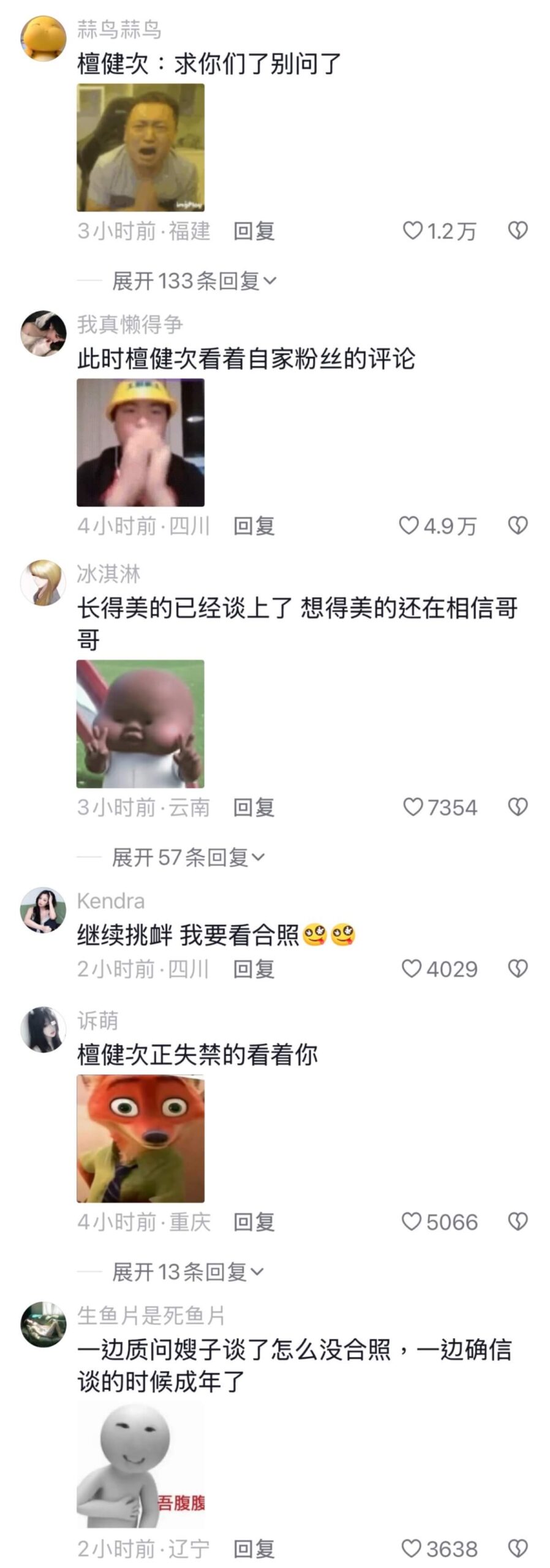Reply to Kendra's comment
The width and height of the screenshot is (550, 1568).
pyautogui.click(x=254, y=969)
